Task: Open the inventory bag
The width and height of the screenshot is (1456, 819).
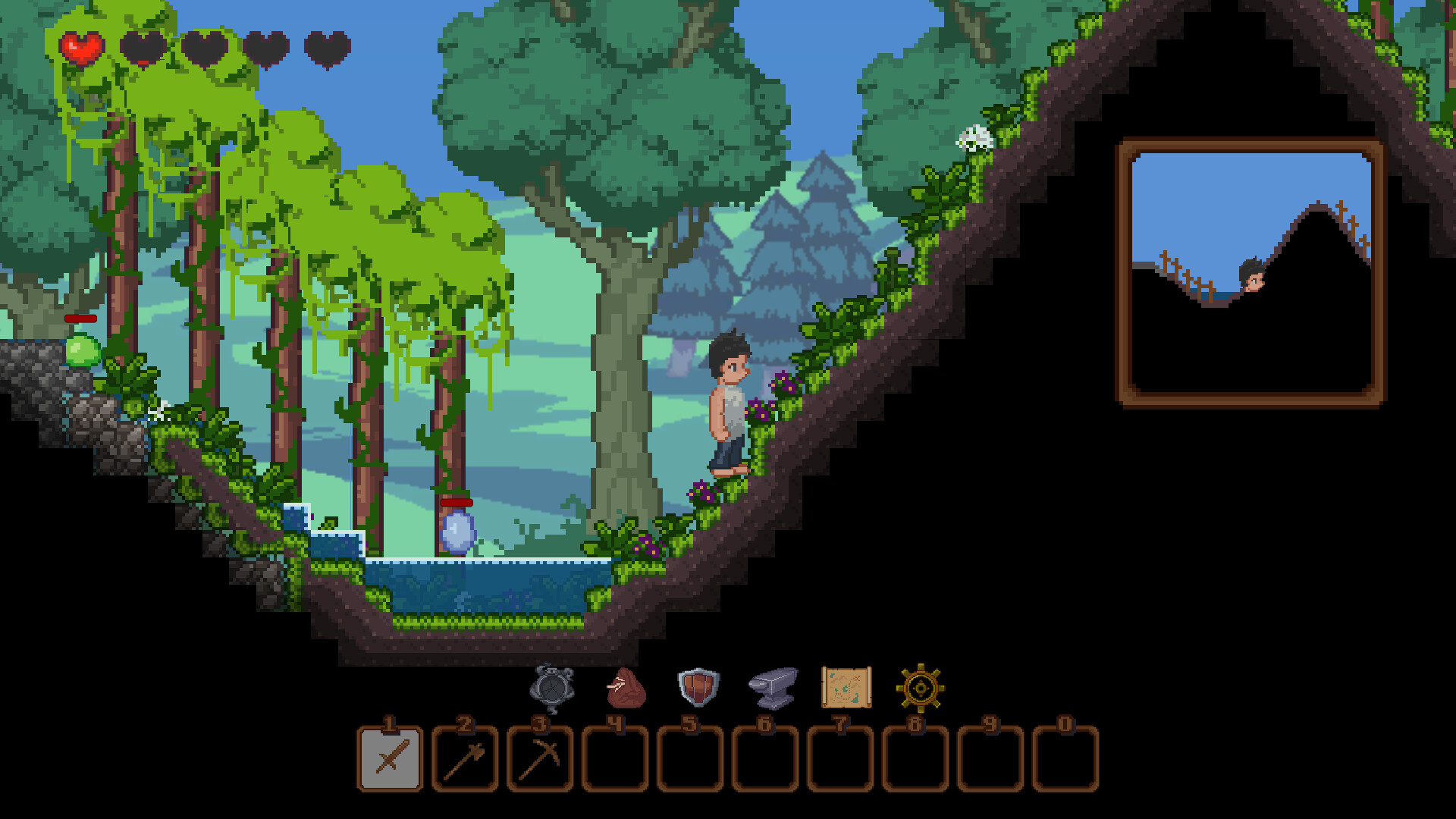Action: click(626, 688)
